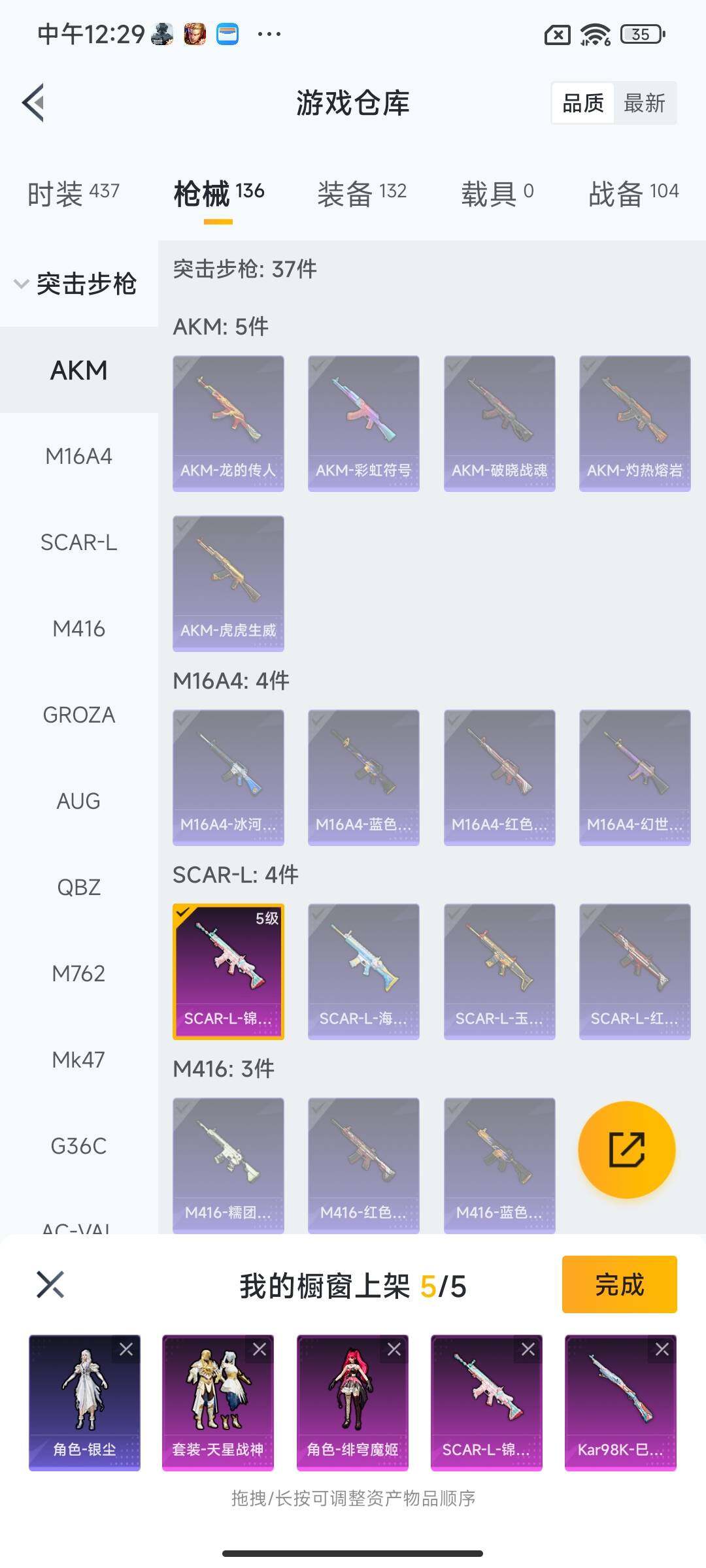
Task: Switch sorting to 最新
Action: (x=644, y=103)
